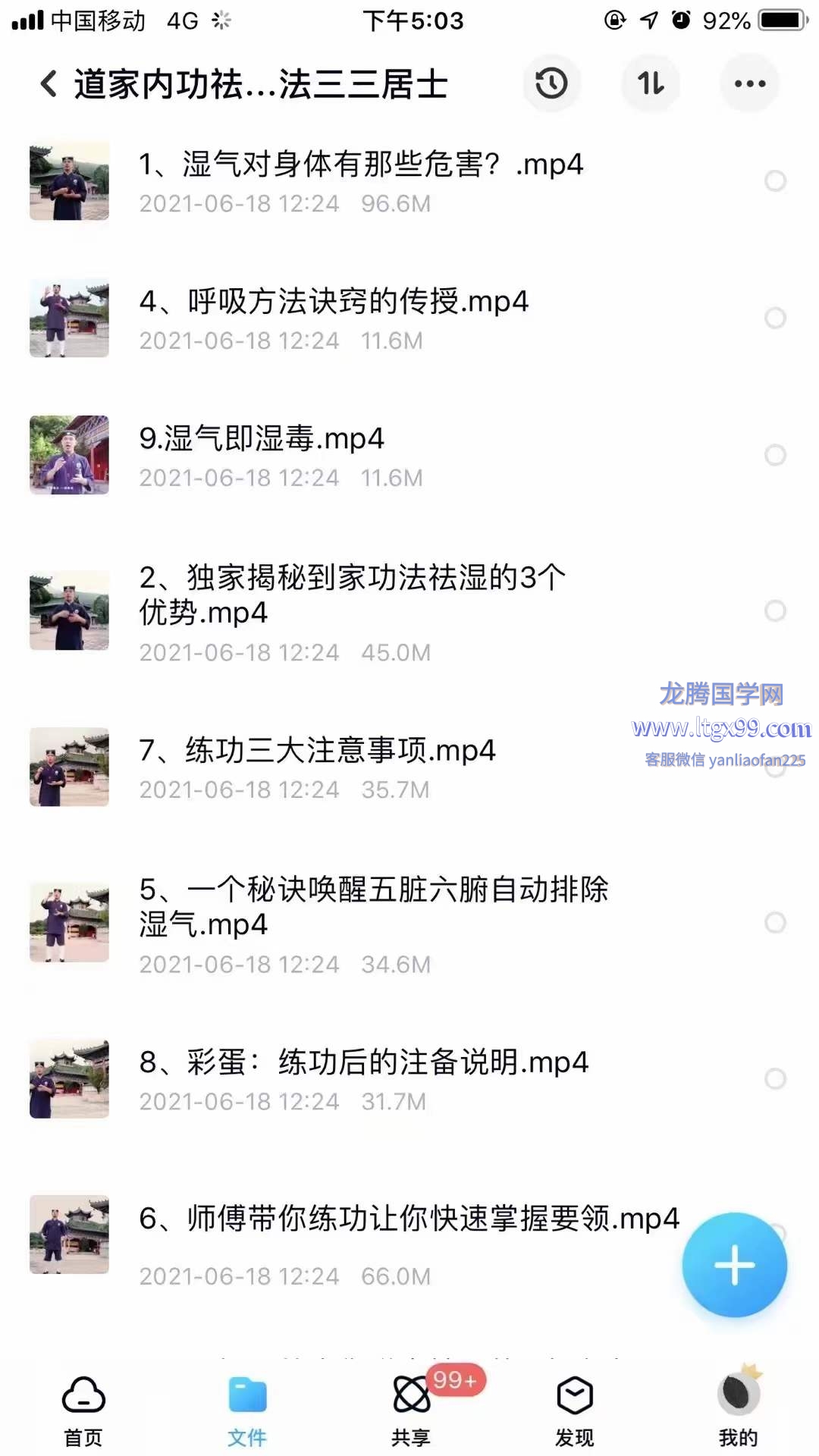Viewport: 819px width, 1456px height.
Task: Select the file 9.湿气即湿毒.mp4
Action: [x=775, y=455]
